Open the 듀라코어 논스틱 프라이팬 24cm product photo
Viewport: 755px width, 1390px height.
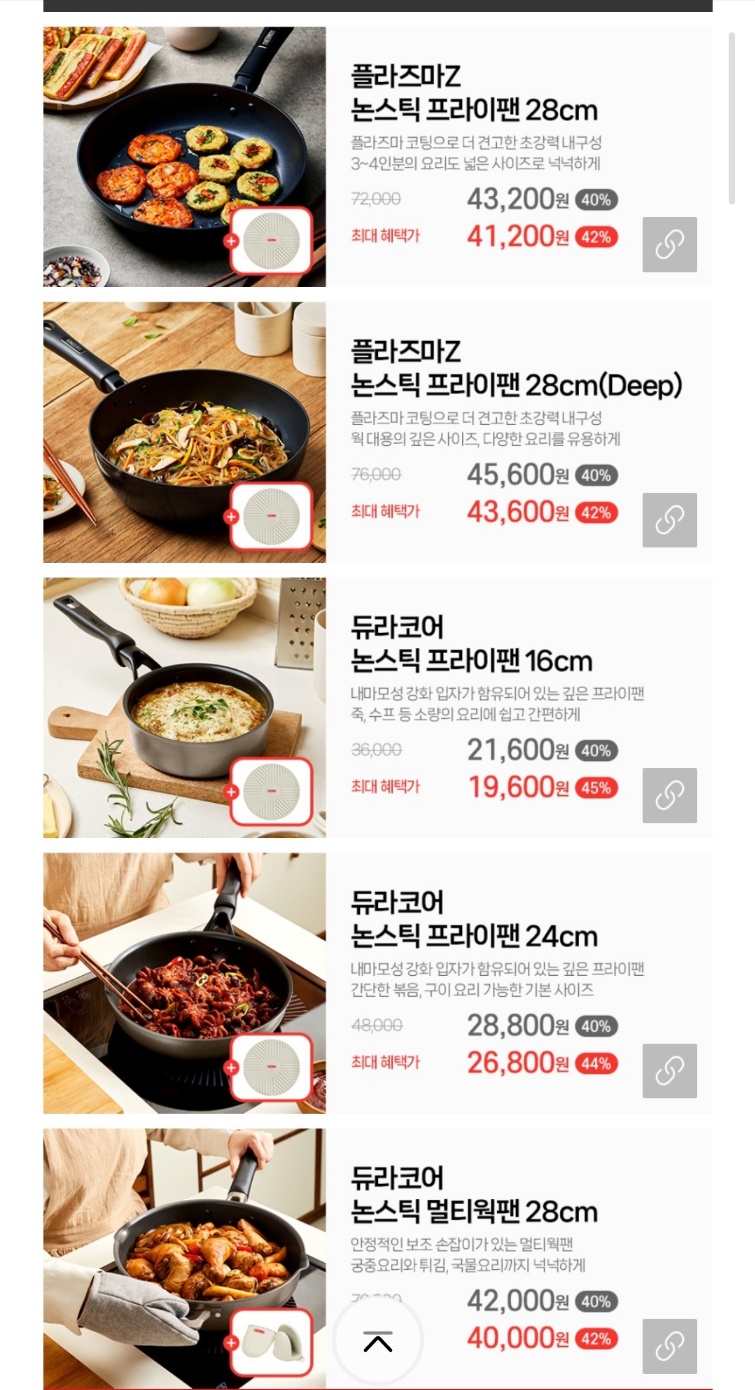(184, 983)
